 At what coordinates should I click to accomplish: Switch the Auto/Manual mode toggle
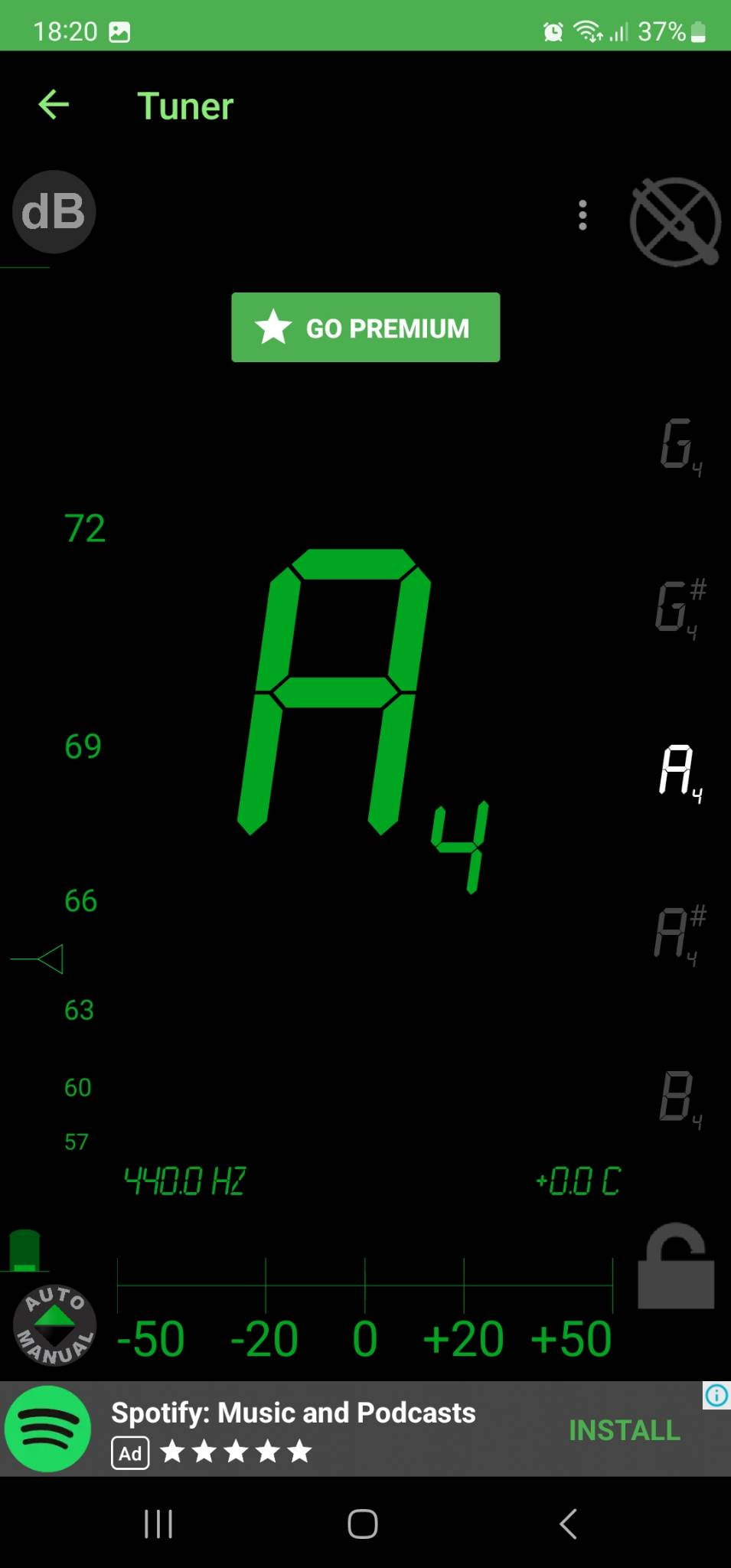click(54, 1325)
